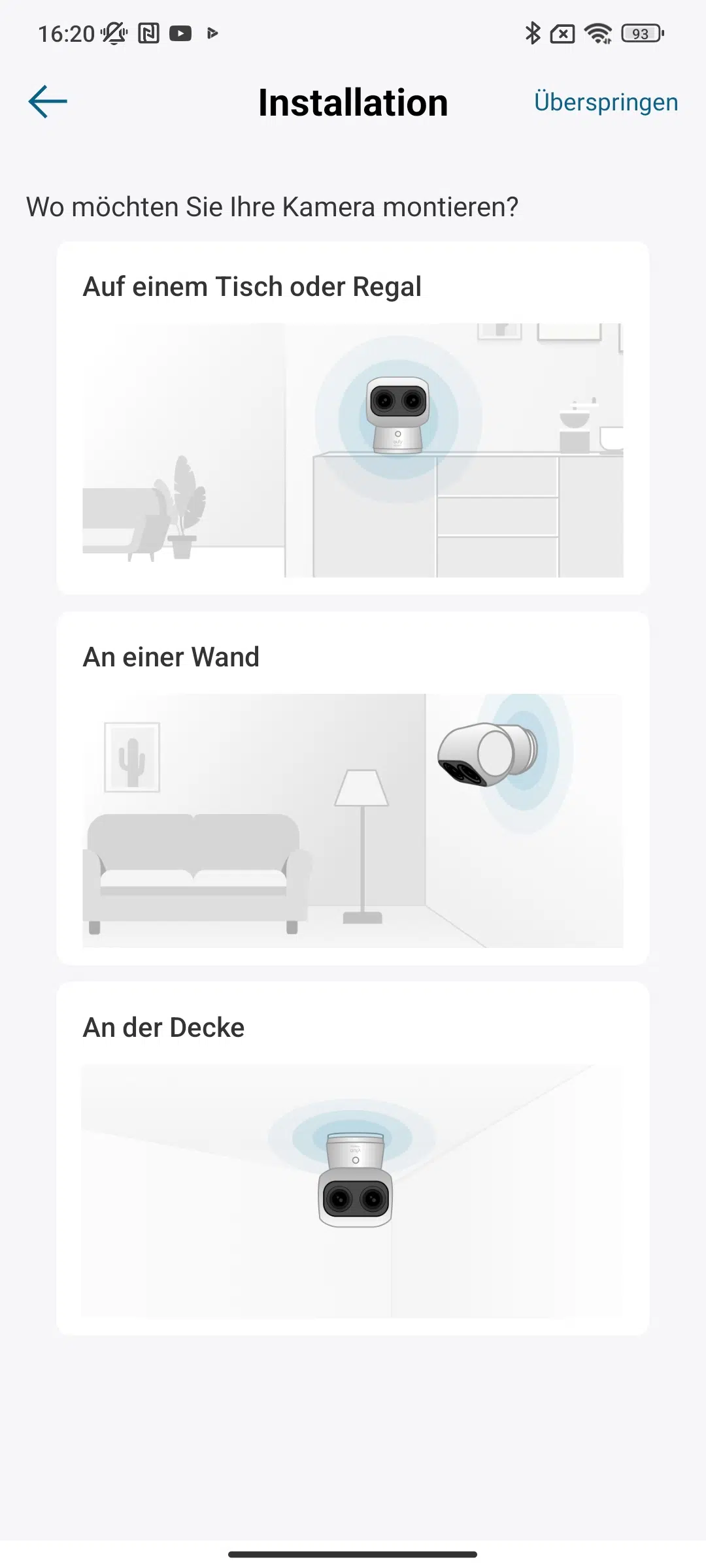The height and width of the screenshot is (1568, 706).
Task: Select Auf einem Tisch oder Regal option
Action: [x=353, y=418]
